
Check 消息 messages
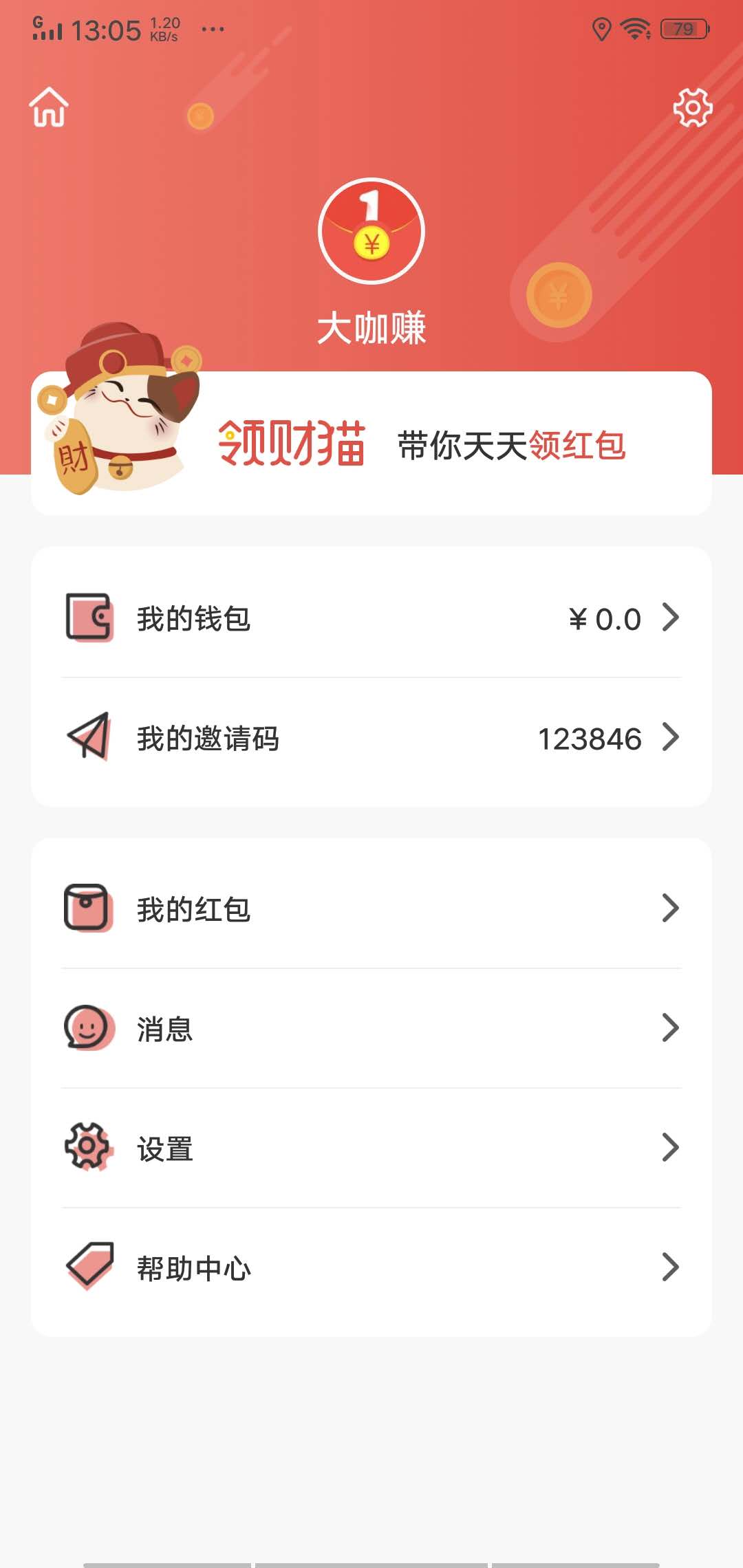(x=371, y=1028)
